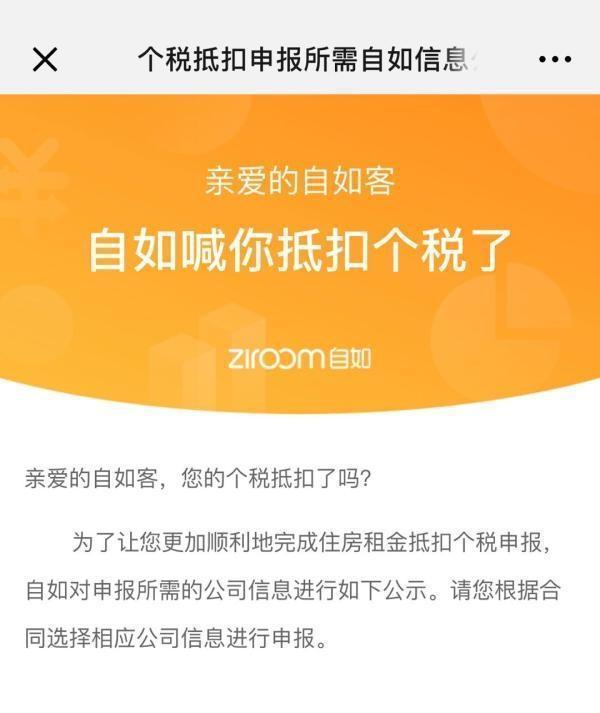Open the three-dot overflow menu
This screenshot has height=713, width=600.
click(554, 60)
